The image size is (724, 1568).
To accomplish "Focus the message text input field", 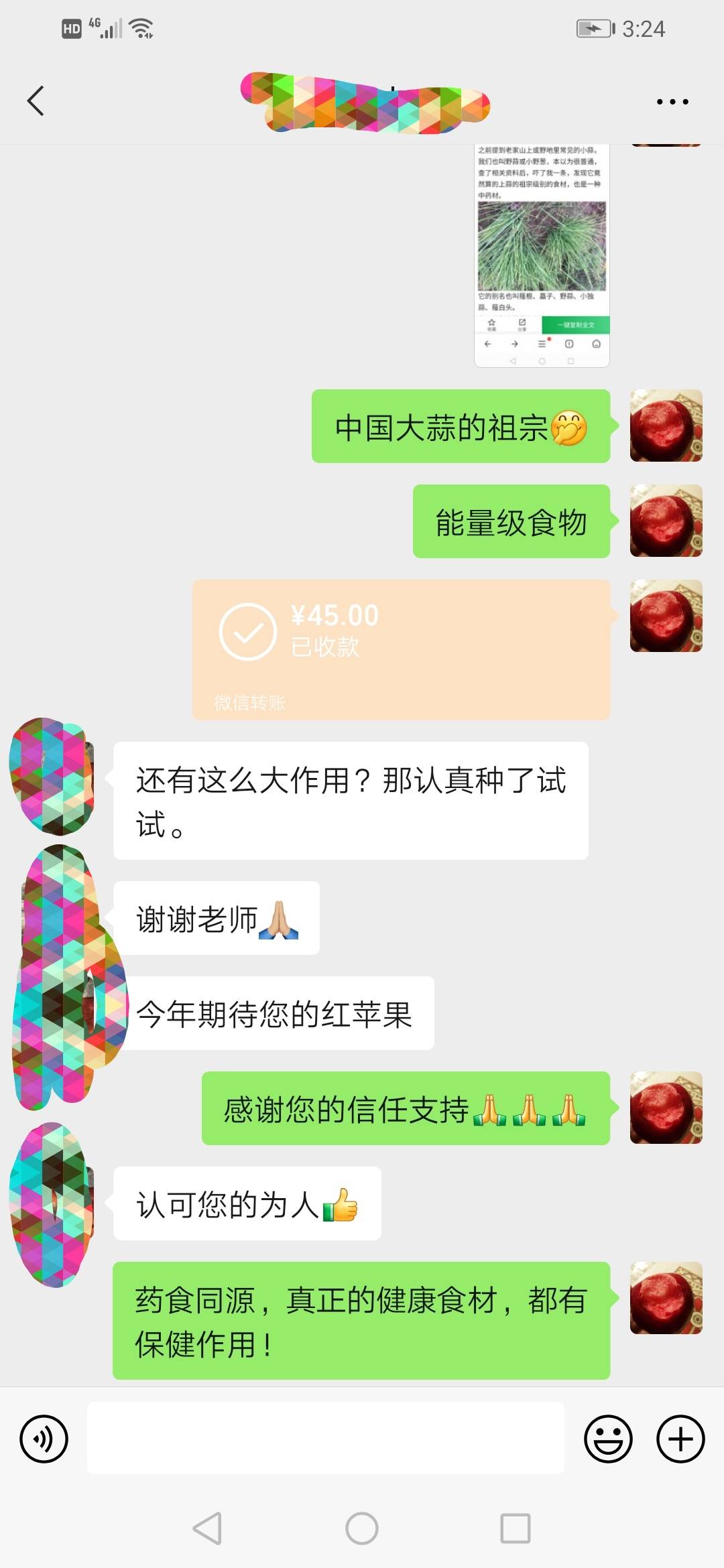I will (326, 1438).
